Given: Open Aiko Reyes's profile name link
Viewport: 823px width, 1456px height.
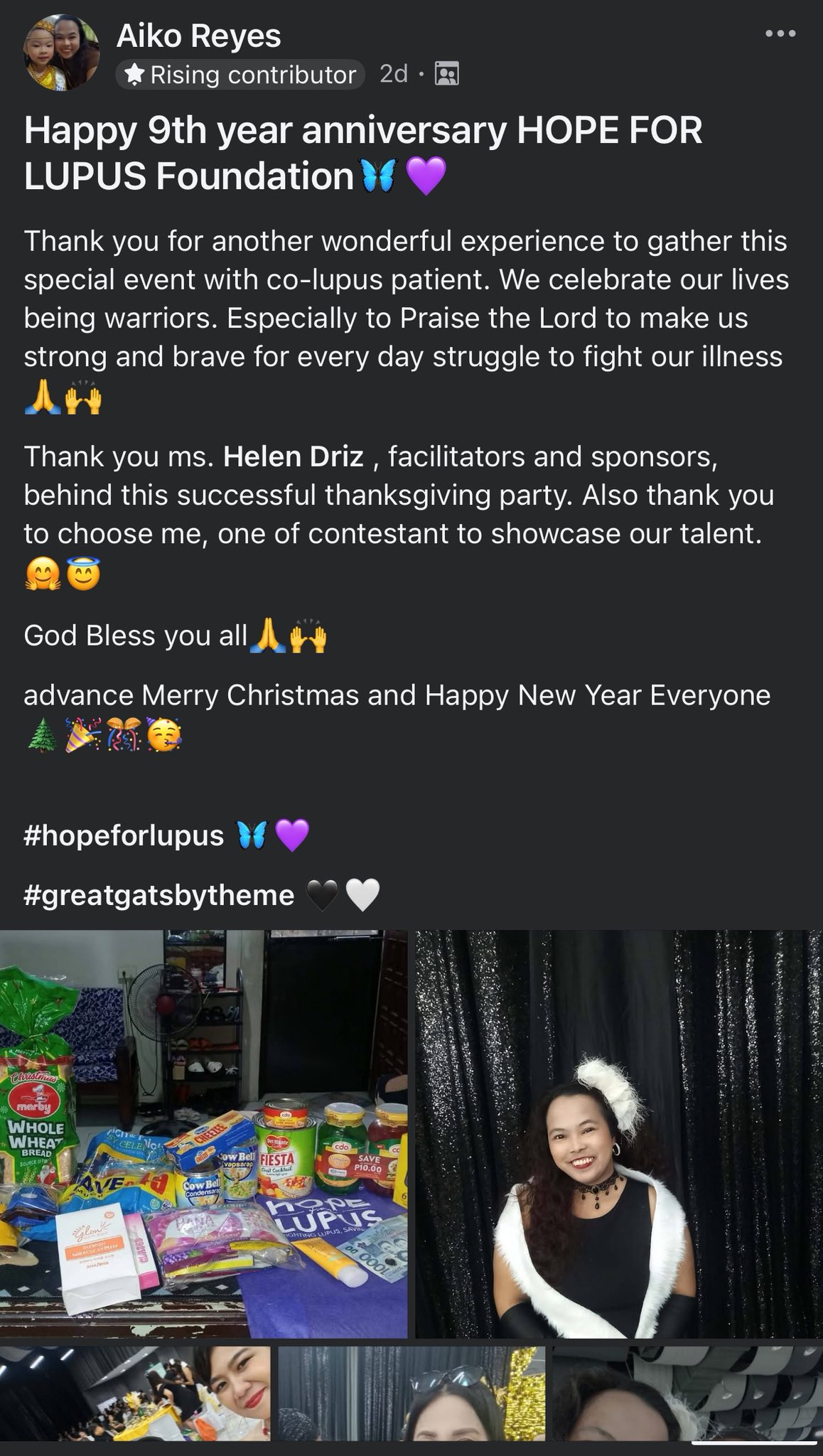Looking at the screenshot, I should (x=199, y=36).
